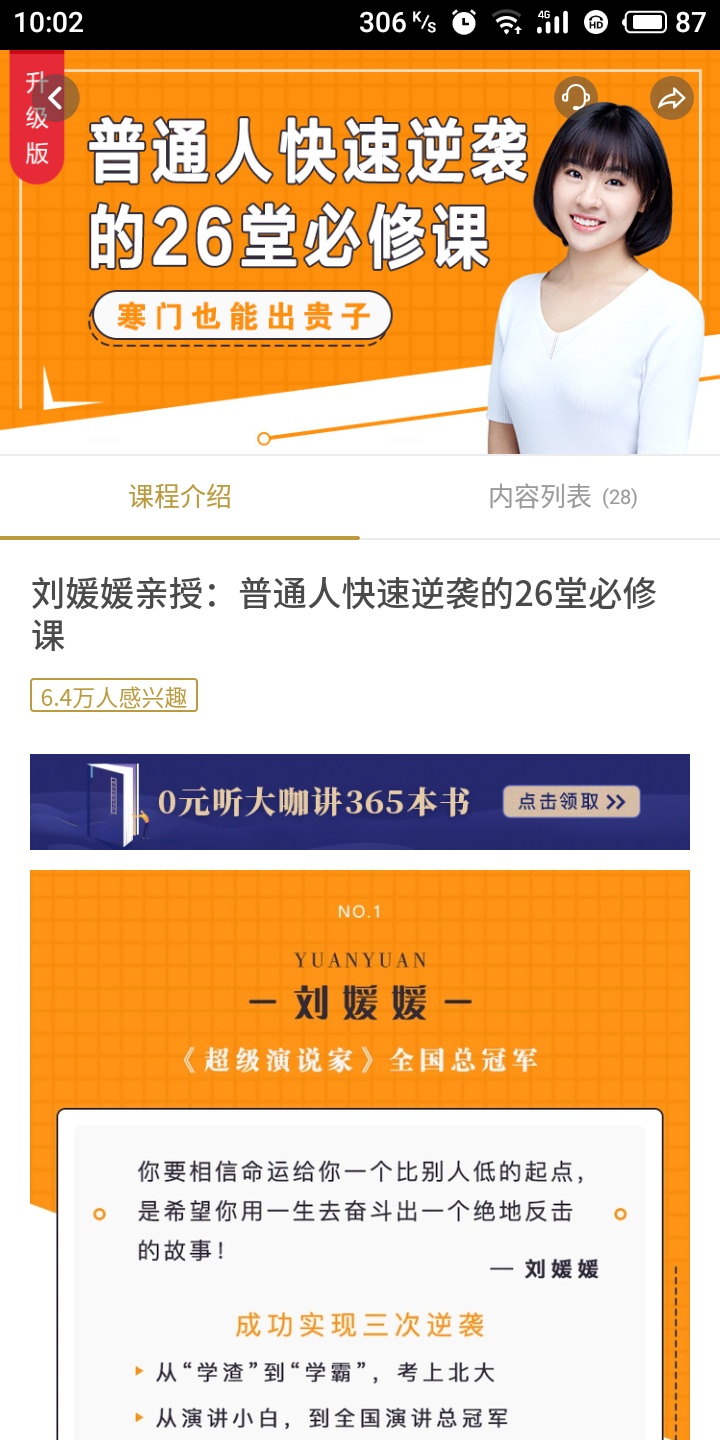Select the 课程介绍 tab
720x1440 pixels.
coord(180,497)
